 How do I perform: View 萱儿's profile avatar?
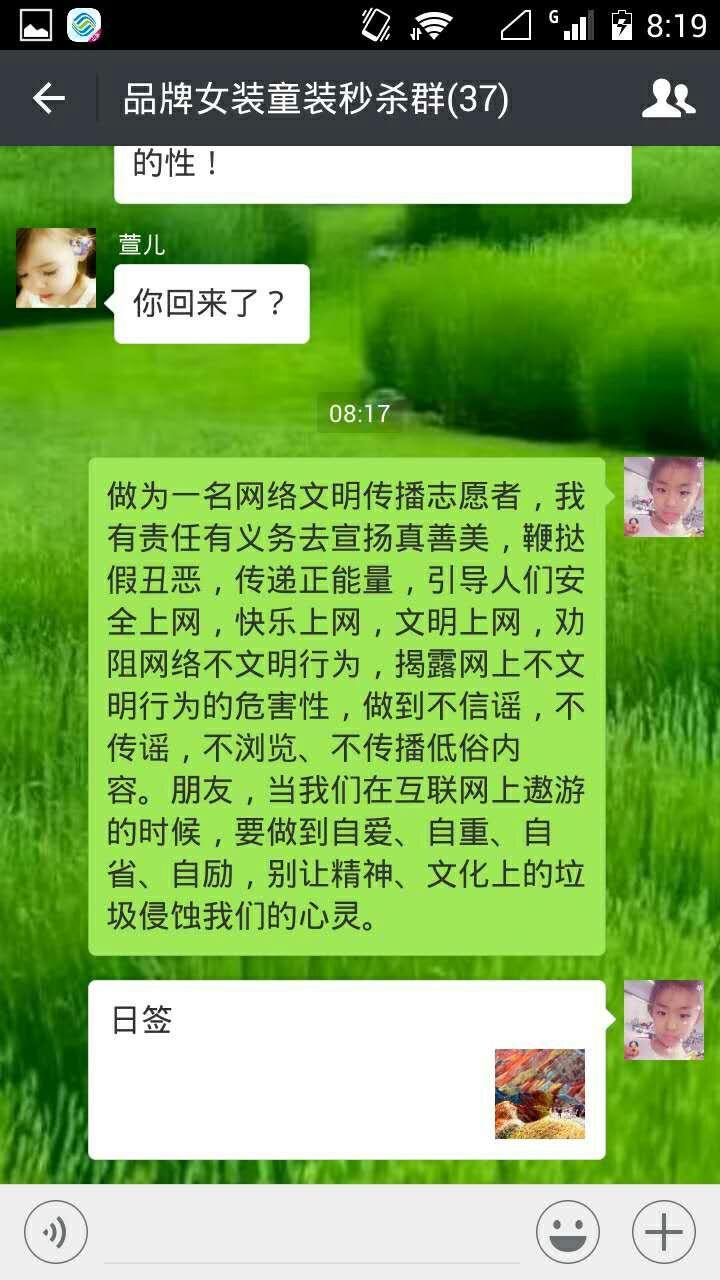tap(56, 268)
